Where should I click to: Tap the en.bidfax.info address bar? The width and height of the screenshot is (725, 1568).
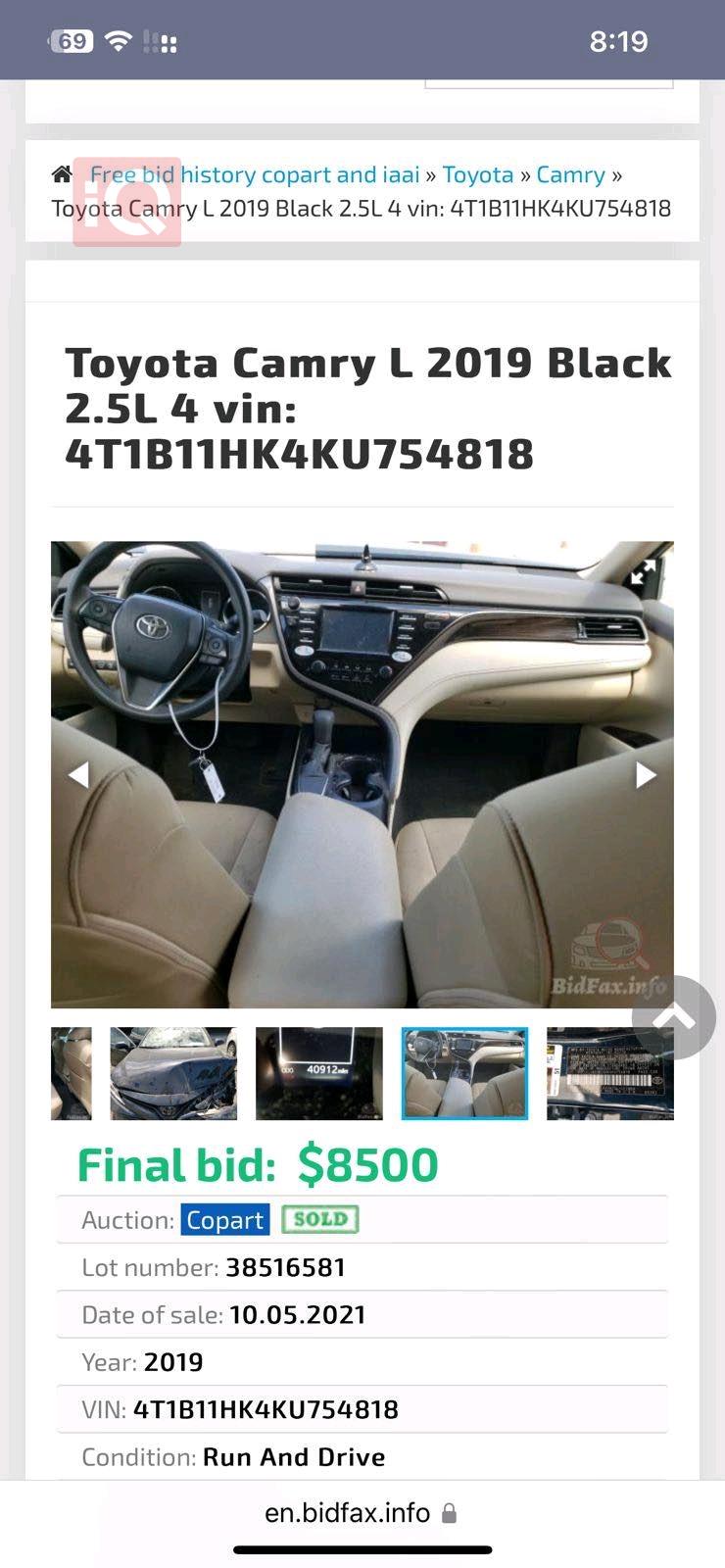(x=348, y=1513)
